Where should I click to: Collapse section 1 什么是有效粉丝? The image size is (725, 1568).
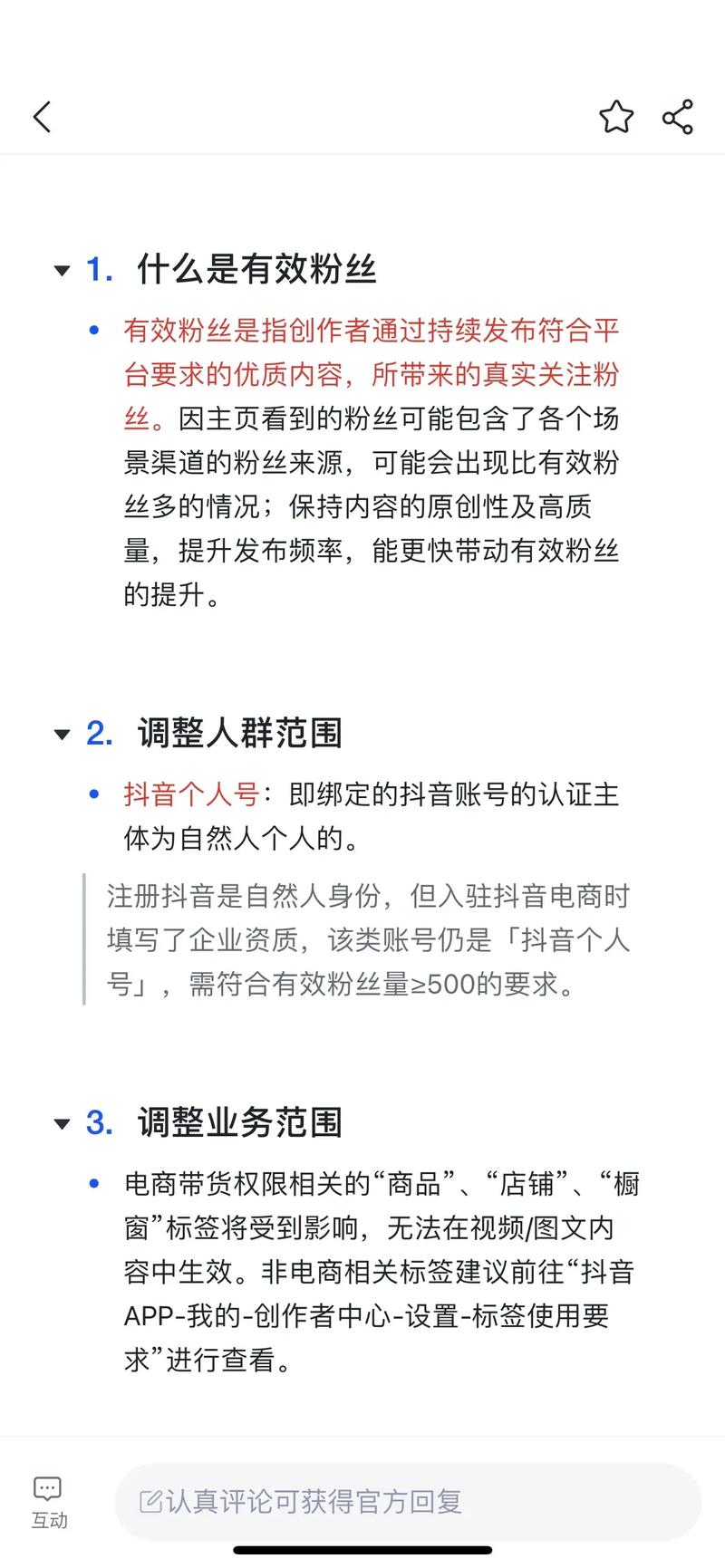click(61, 270)
